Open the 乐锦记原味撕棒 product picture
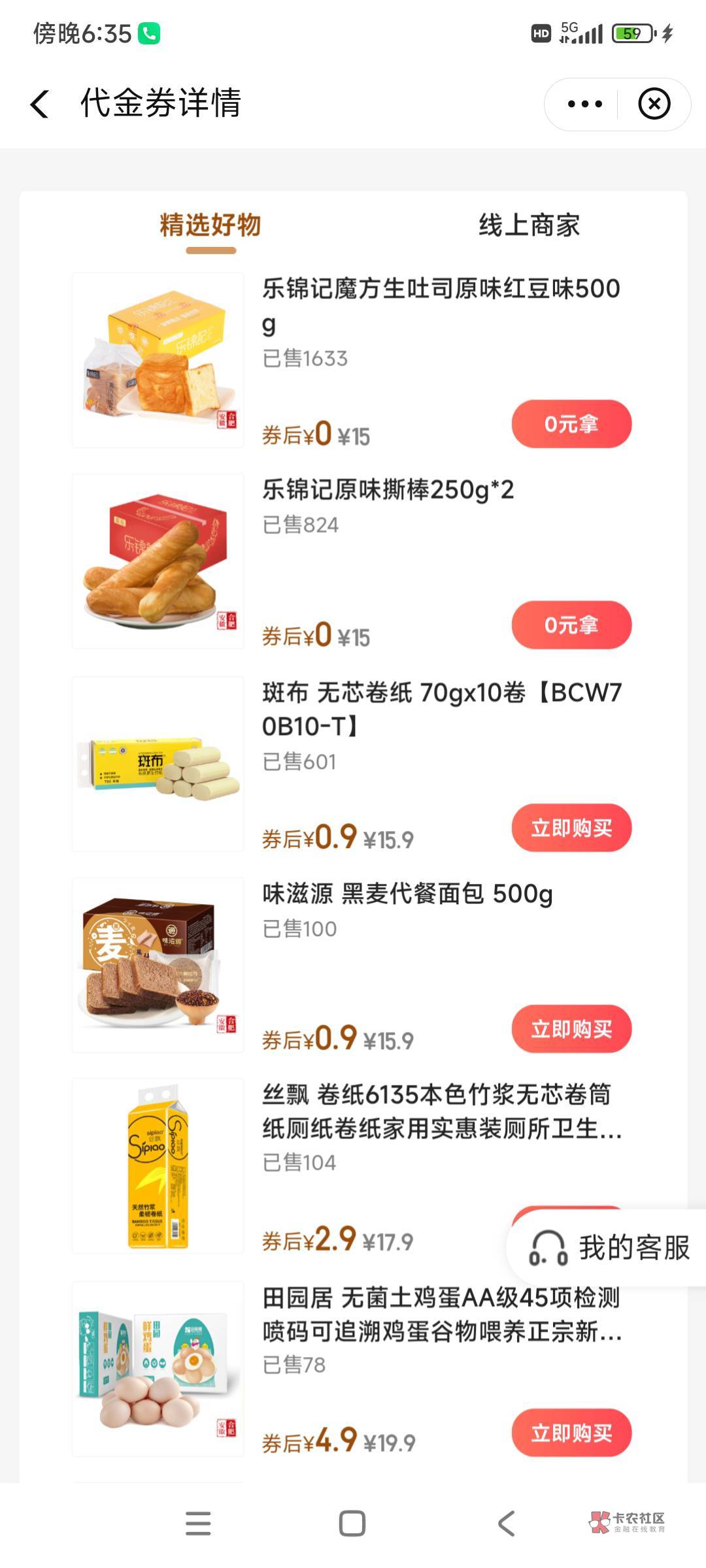 [158, 561]
